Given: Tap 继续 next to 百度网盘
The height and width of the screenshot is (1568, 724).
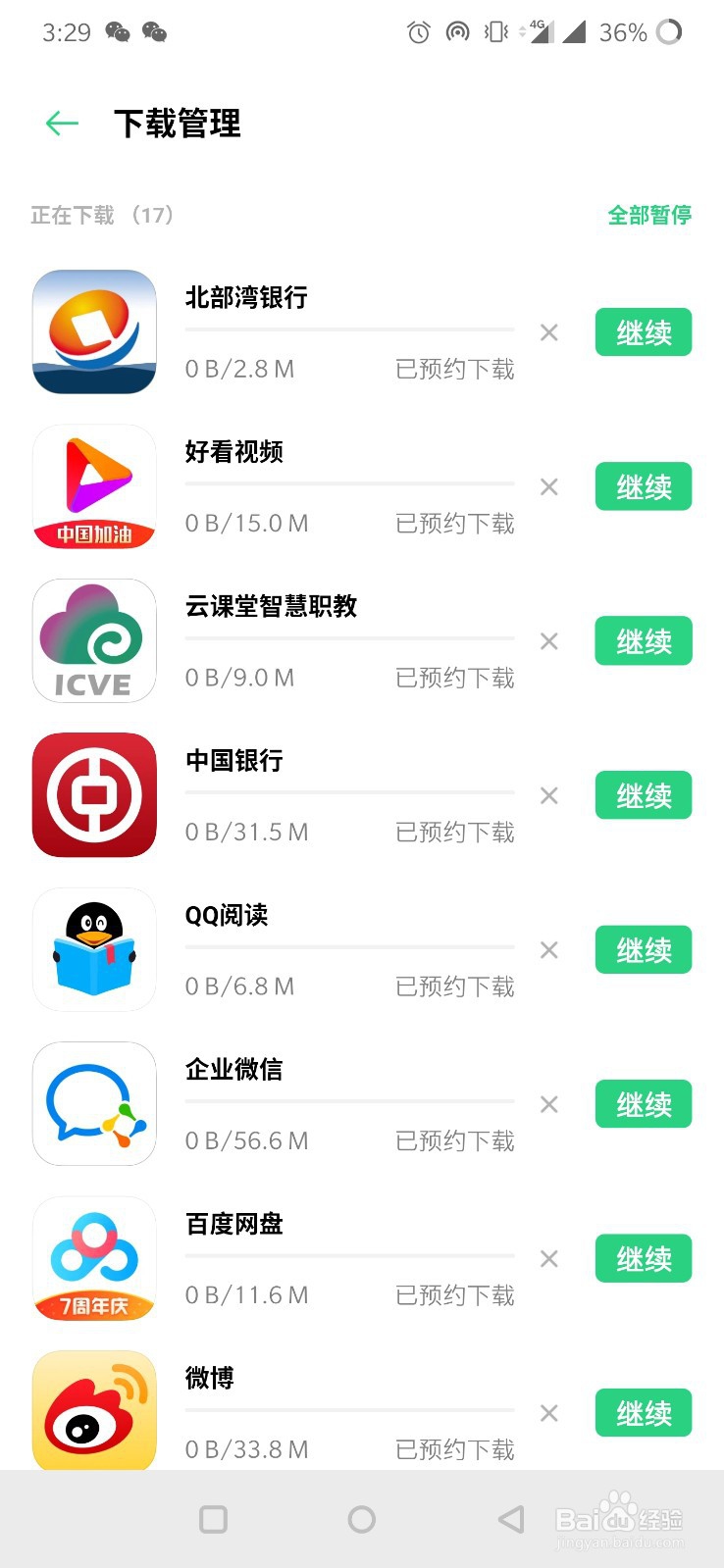Looking at the screenshot, I should (644, 1259).
